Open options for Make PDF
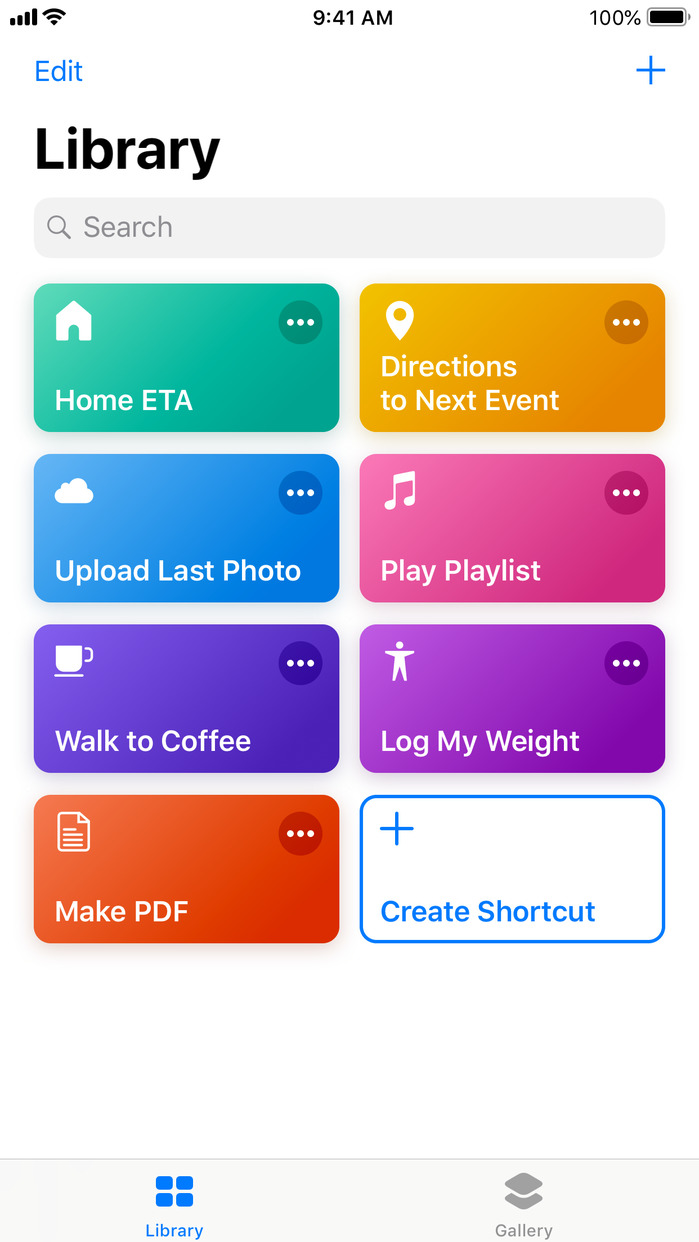This screenshot has height=1242, width=699. click(x=300, y=834)
